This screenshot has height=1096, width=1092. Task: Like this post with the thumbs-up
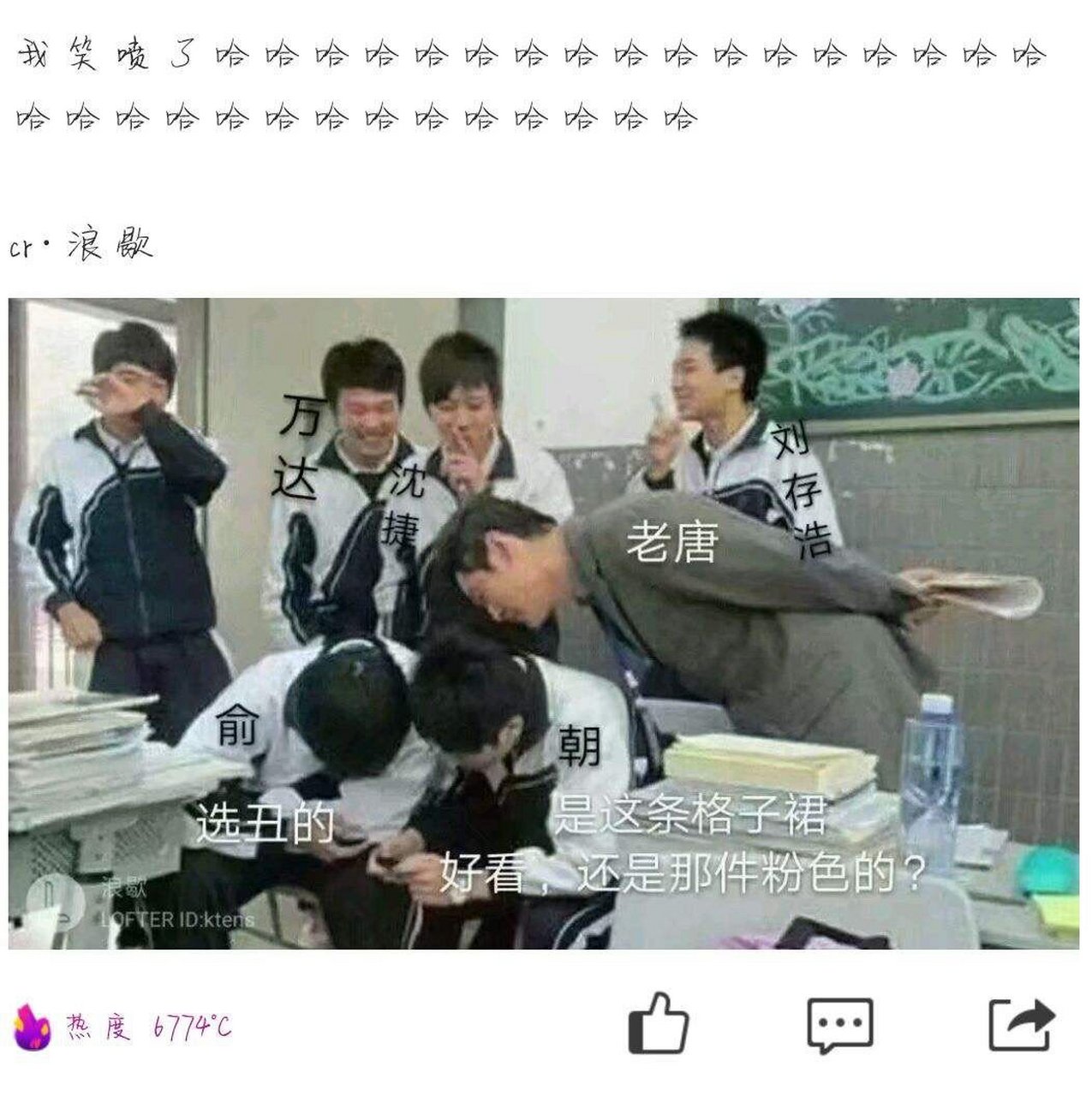[x=658, y=1024]
